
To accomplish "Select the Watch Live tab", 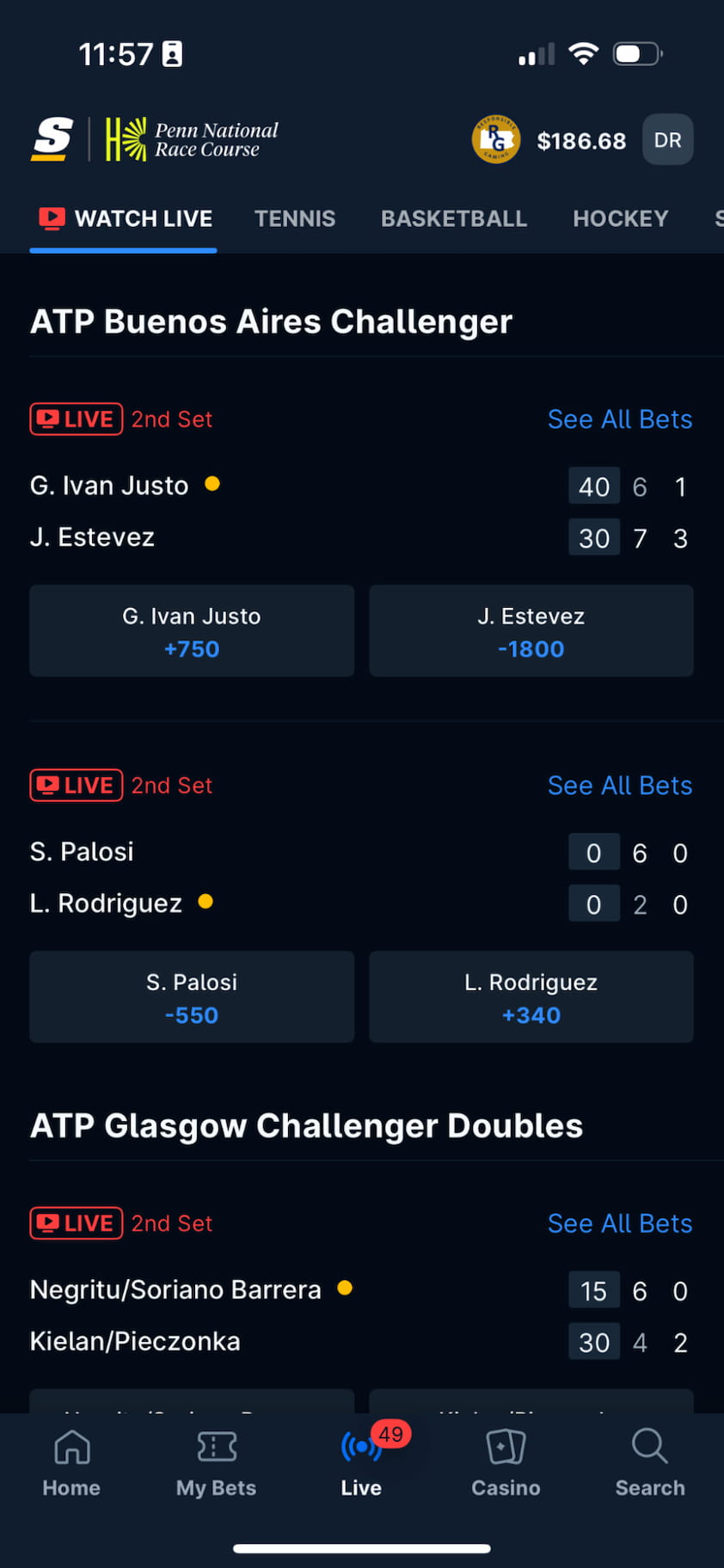I will [x=126, y=218].
